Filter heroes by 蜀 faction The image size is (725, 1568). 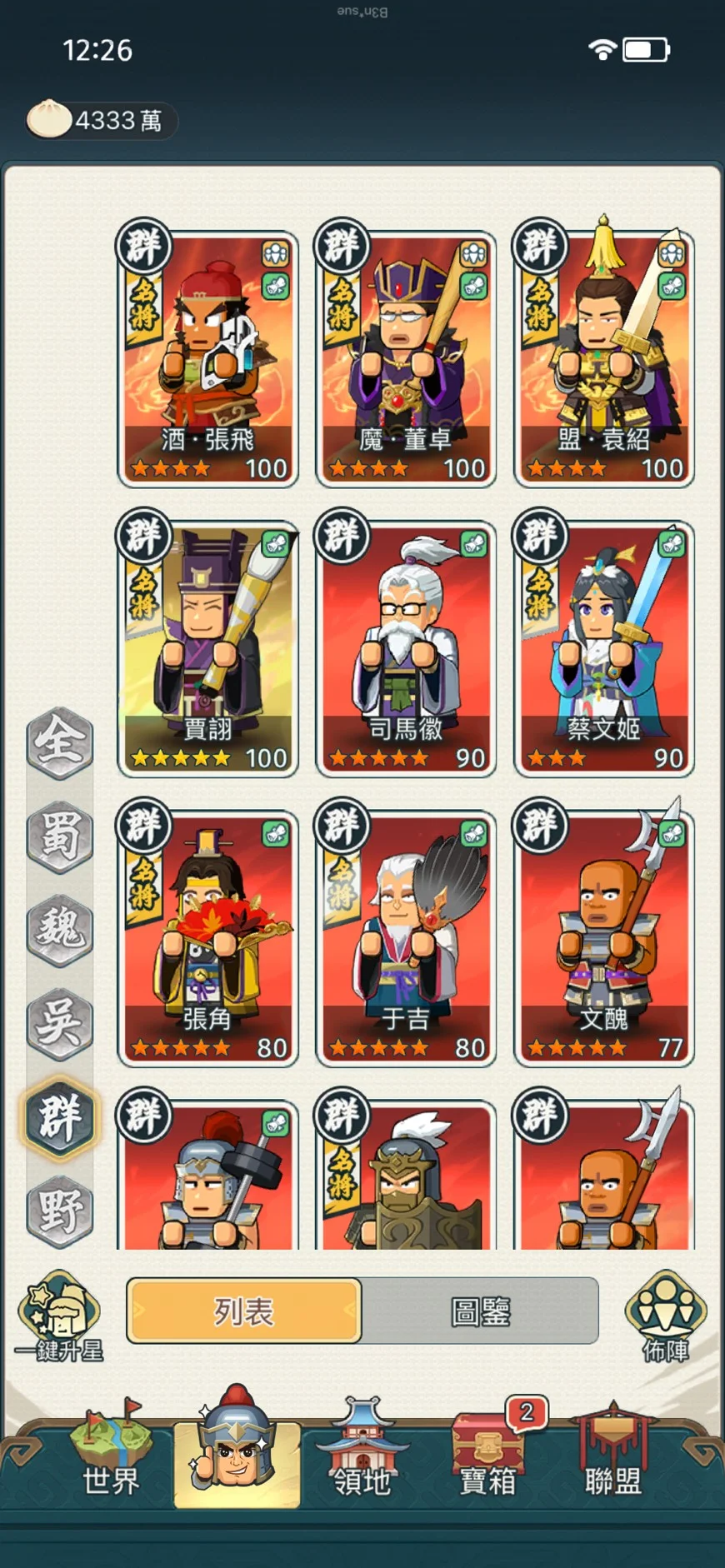coord(59,835)
